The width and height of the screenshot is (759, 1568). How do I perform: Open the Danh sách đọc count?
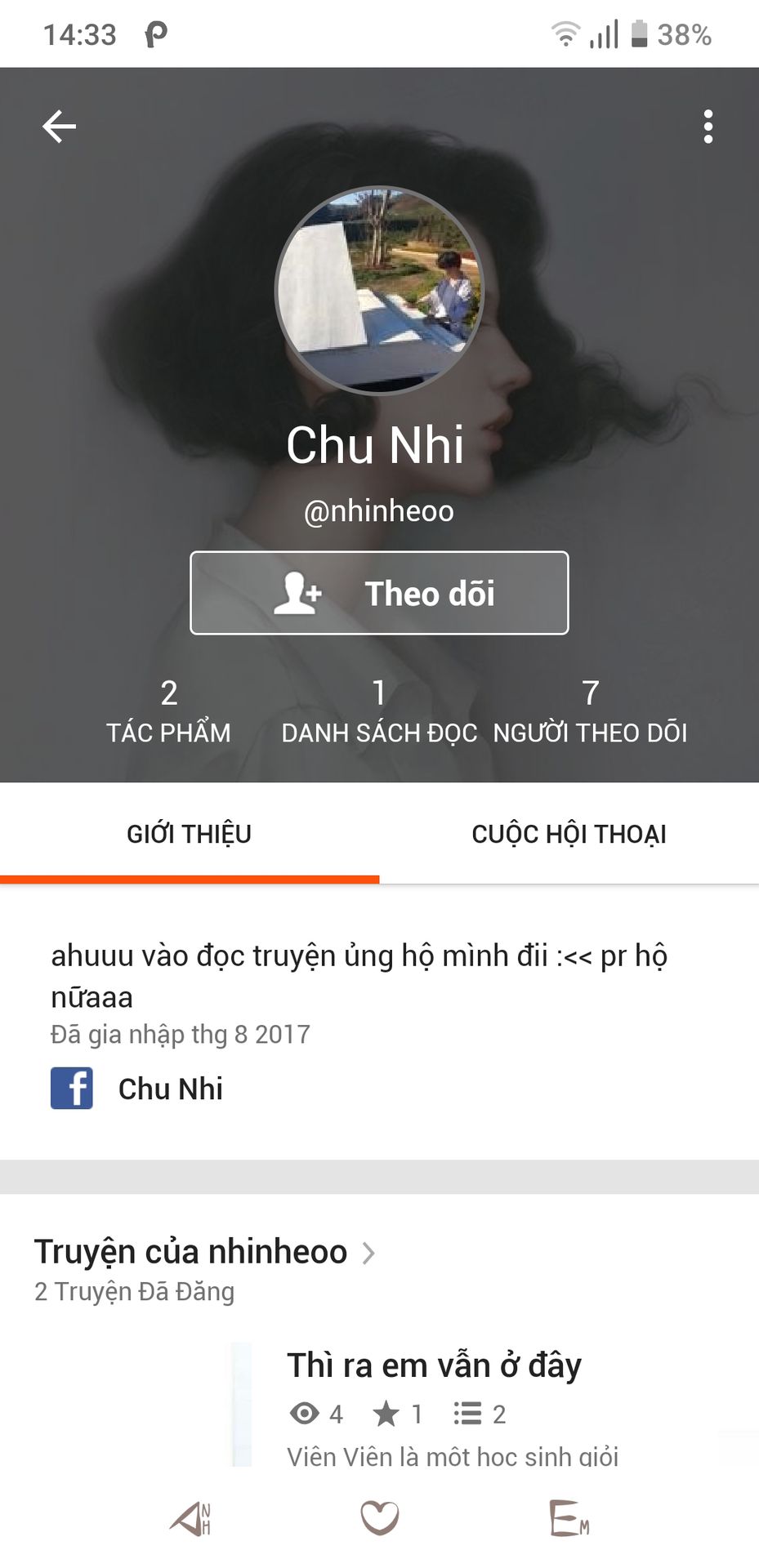pos(379,711)
